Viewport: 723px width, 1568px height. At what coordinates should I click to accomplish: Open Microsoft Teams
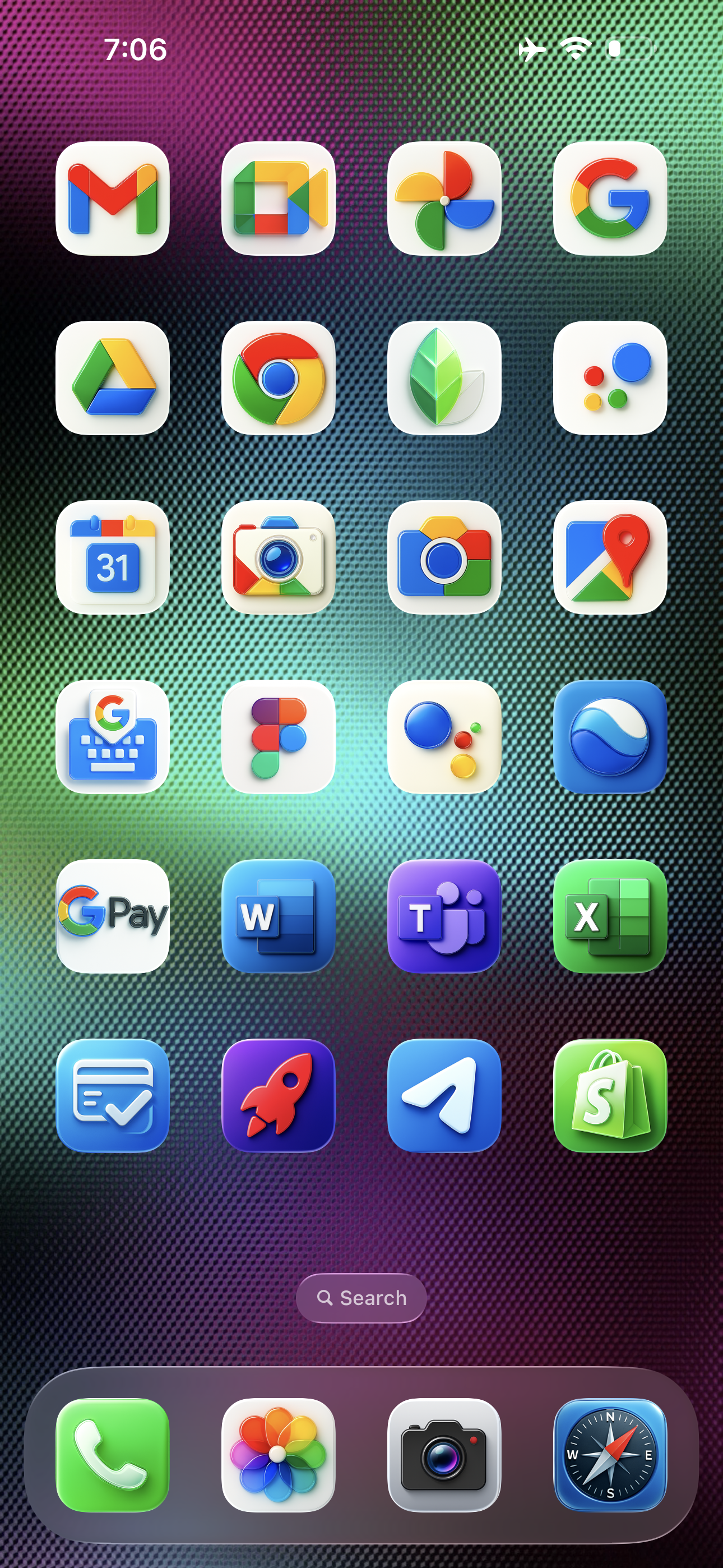[444, 916]
